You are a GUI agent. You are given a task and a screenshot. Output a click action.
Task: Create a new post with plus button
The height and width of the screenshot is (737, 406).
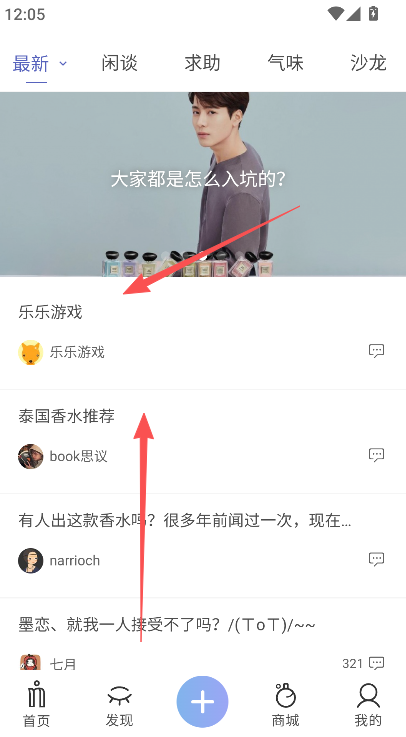pyautogui.click(x=203, y=702)
